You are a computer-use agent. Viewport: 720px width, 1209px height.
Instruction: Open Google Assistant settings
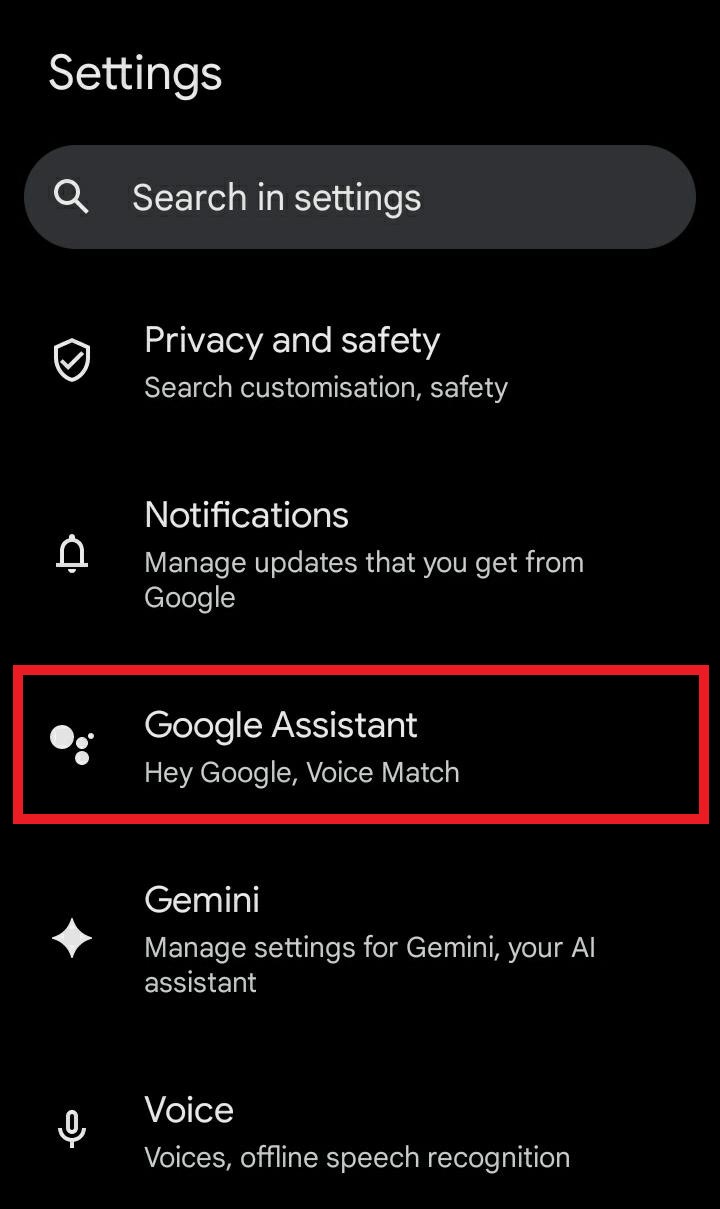point(360,746)
